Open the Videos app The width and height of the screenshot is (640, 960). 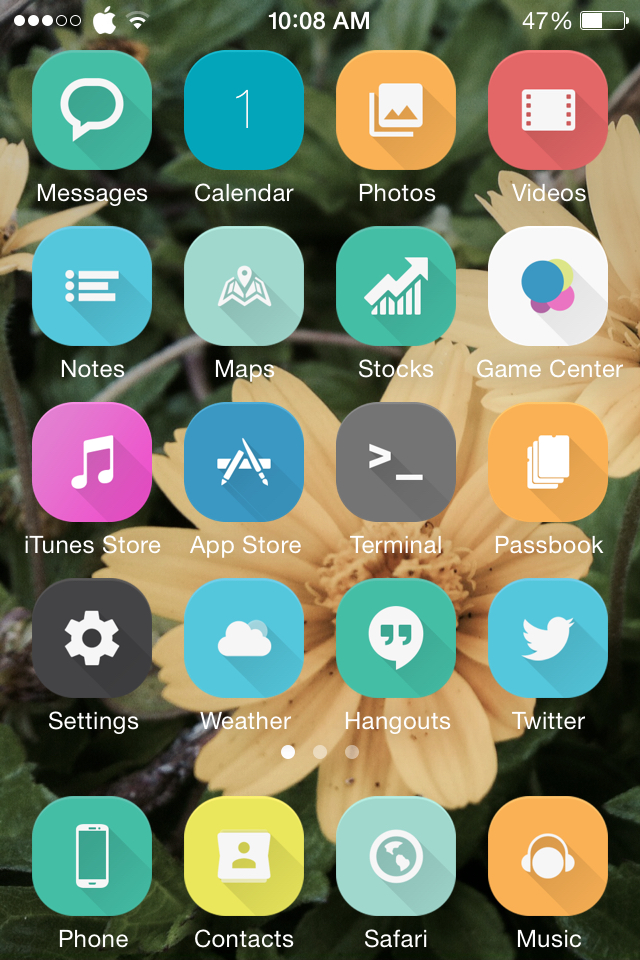(548, 110)
